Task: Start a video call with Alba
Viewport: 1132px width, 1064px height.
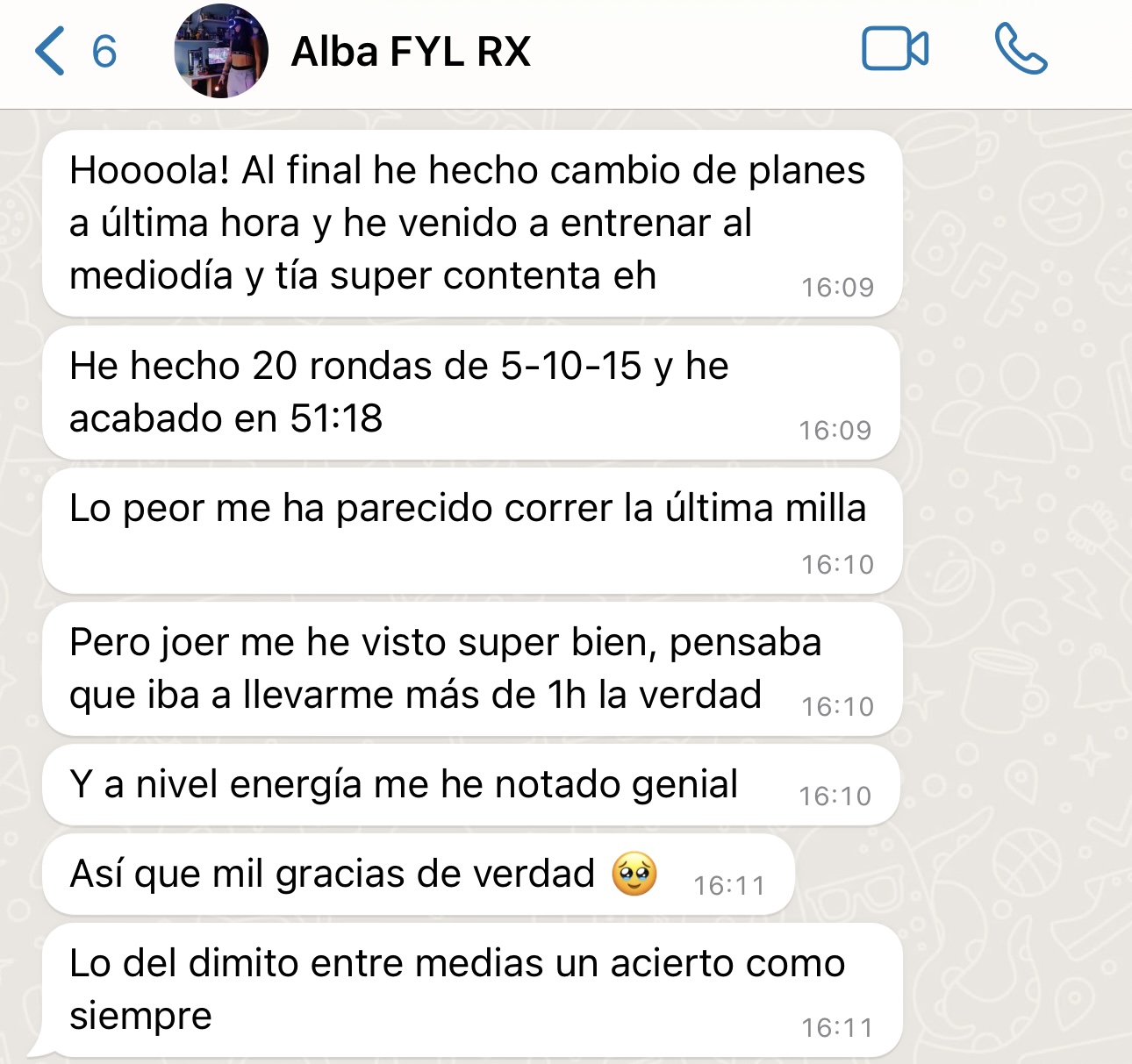Action: (894, 49)
